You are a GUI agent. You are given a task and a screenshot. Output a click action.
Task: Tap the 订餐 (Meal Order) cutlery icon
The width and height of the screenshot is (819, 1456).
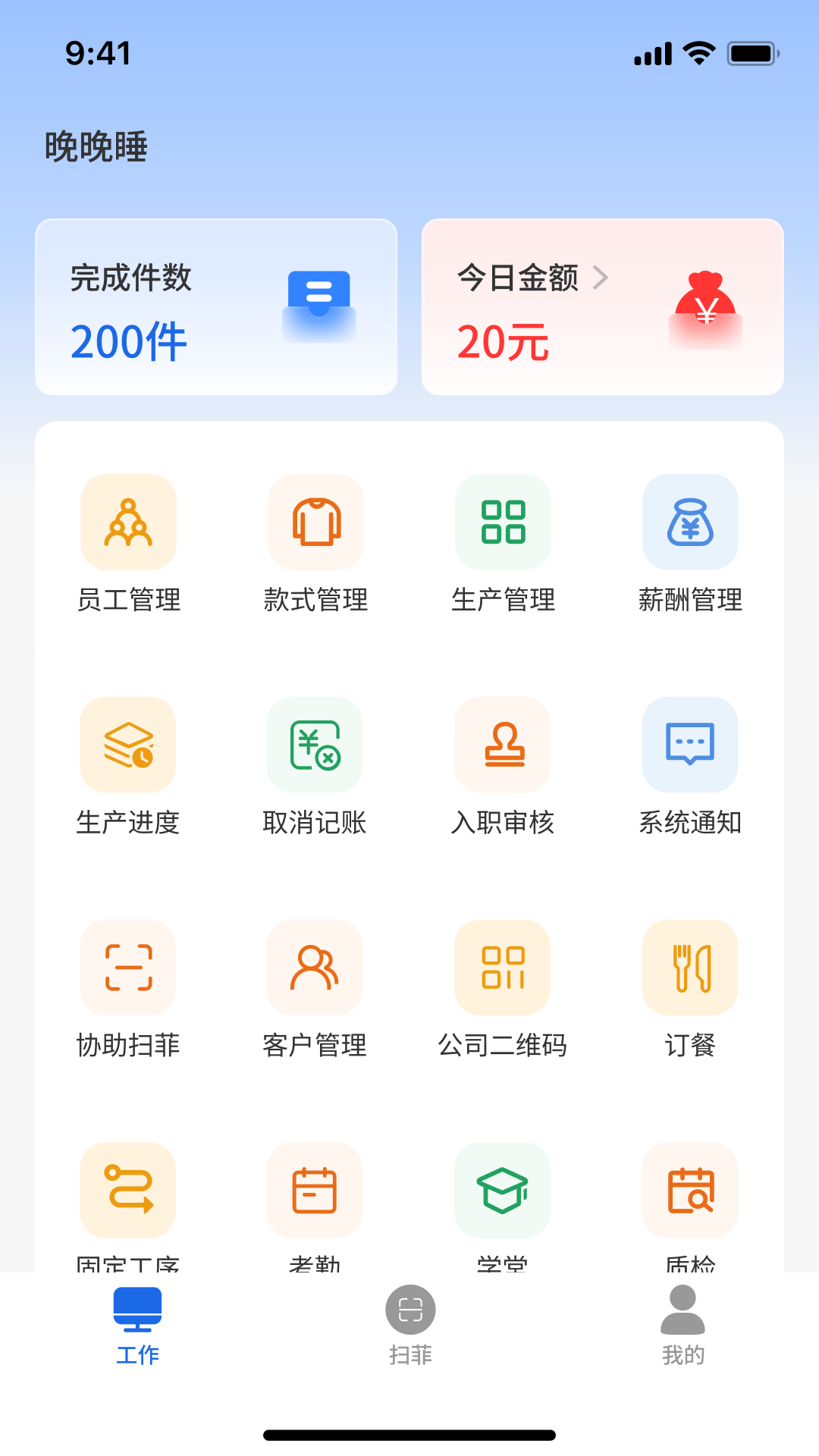(689, 967)
